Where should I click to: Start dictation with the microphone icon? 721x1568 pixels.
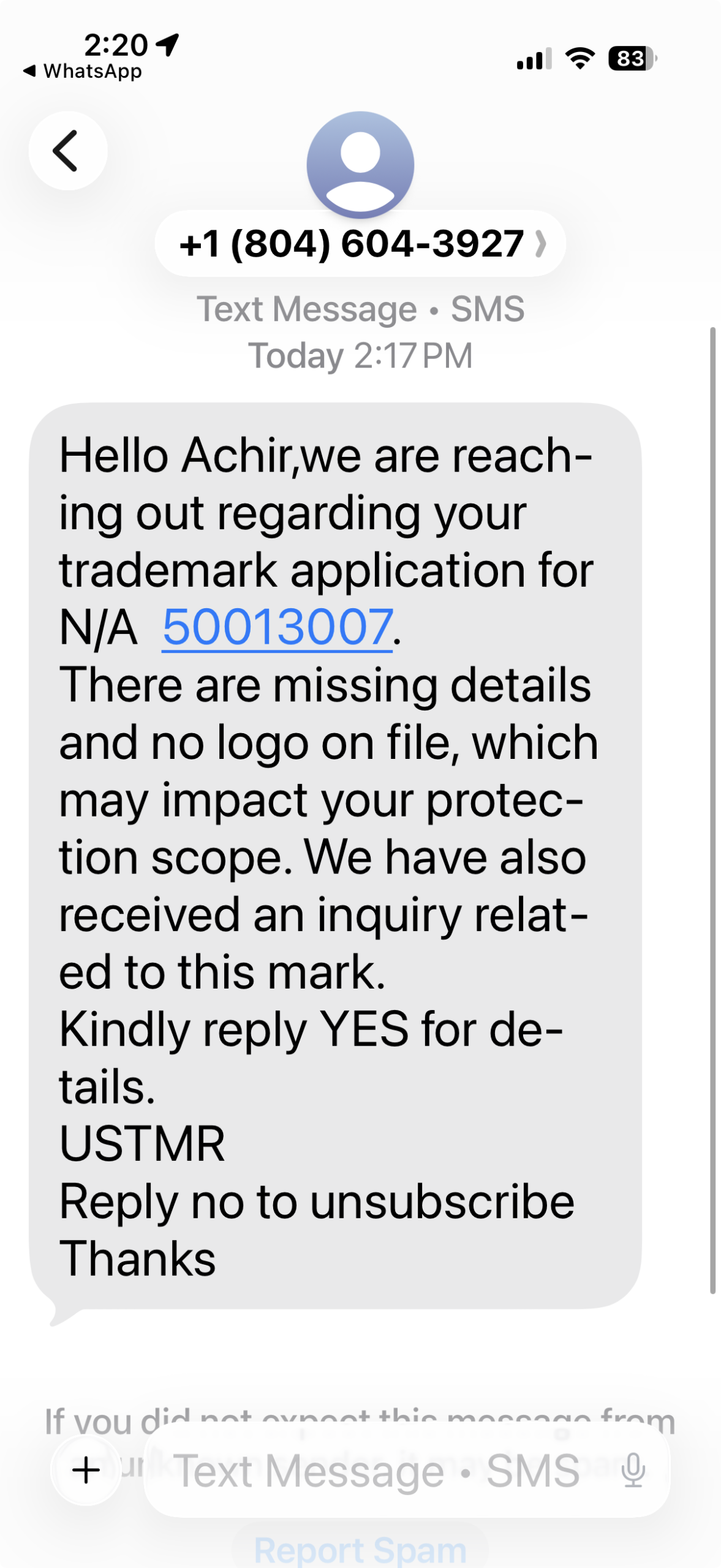click(633, 1470)
